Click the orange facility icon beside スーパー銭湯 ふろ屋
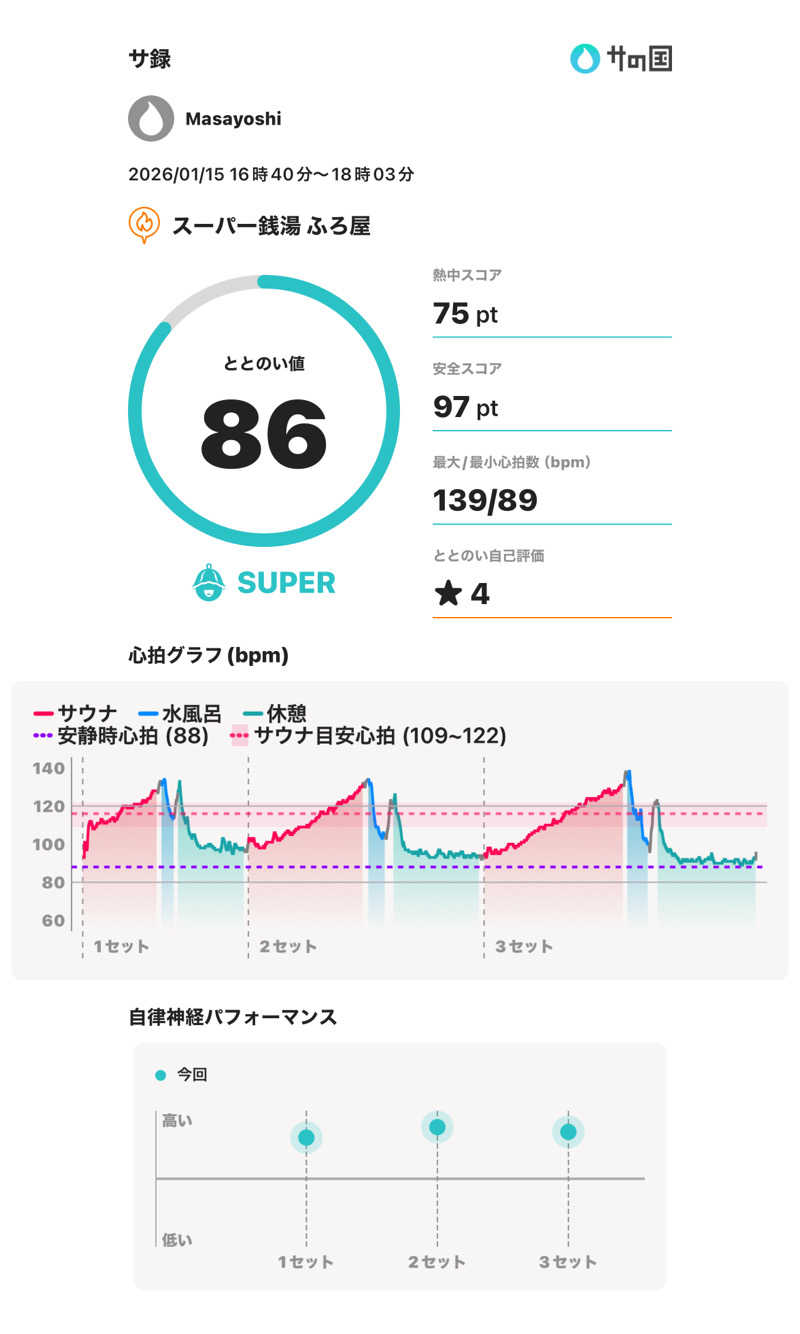800x1334 pixels. [x=143, y=225]
